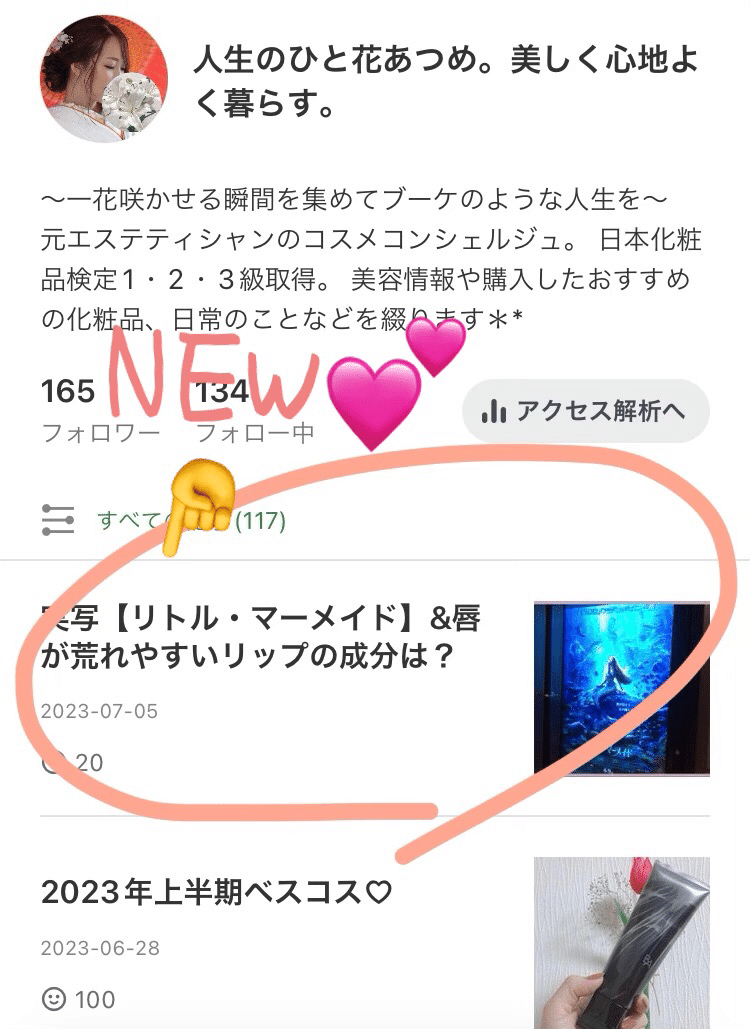Tap the blog profile avatar photo
Image resolution: width=750 pixels, height=1029 pixels.
(103, 79)
